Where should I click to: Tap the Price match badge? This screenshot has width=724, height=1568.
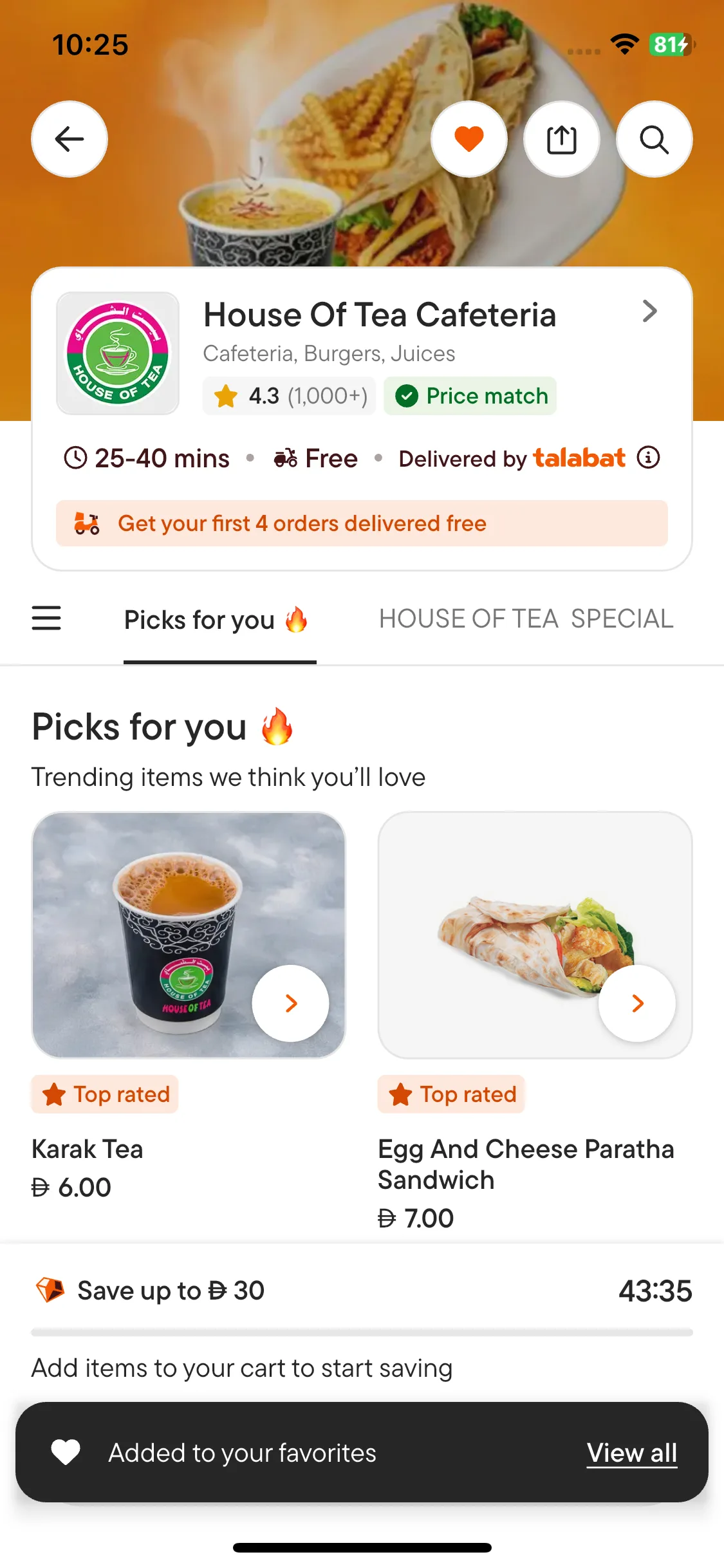coord(470,396)
